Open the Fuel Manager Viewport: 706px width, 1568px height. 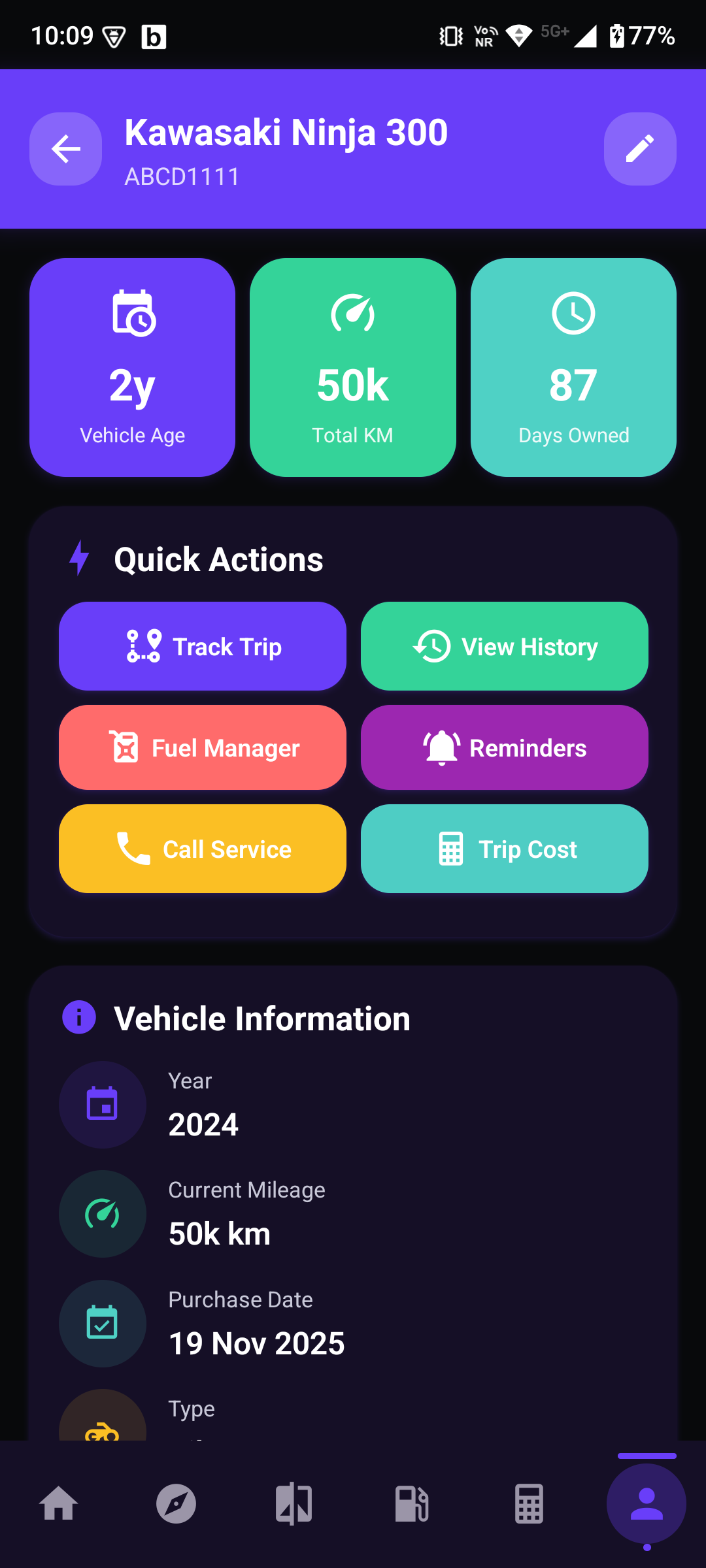tap(203, 747)
